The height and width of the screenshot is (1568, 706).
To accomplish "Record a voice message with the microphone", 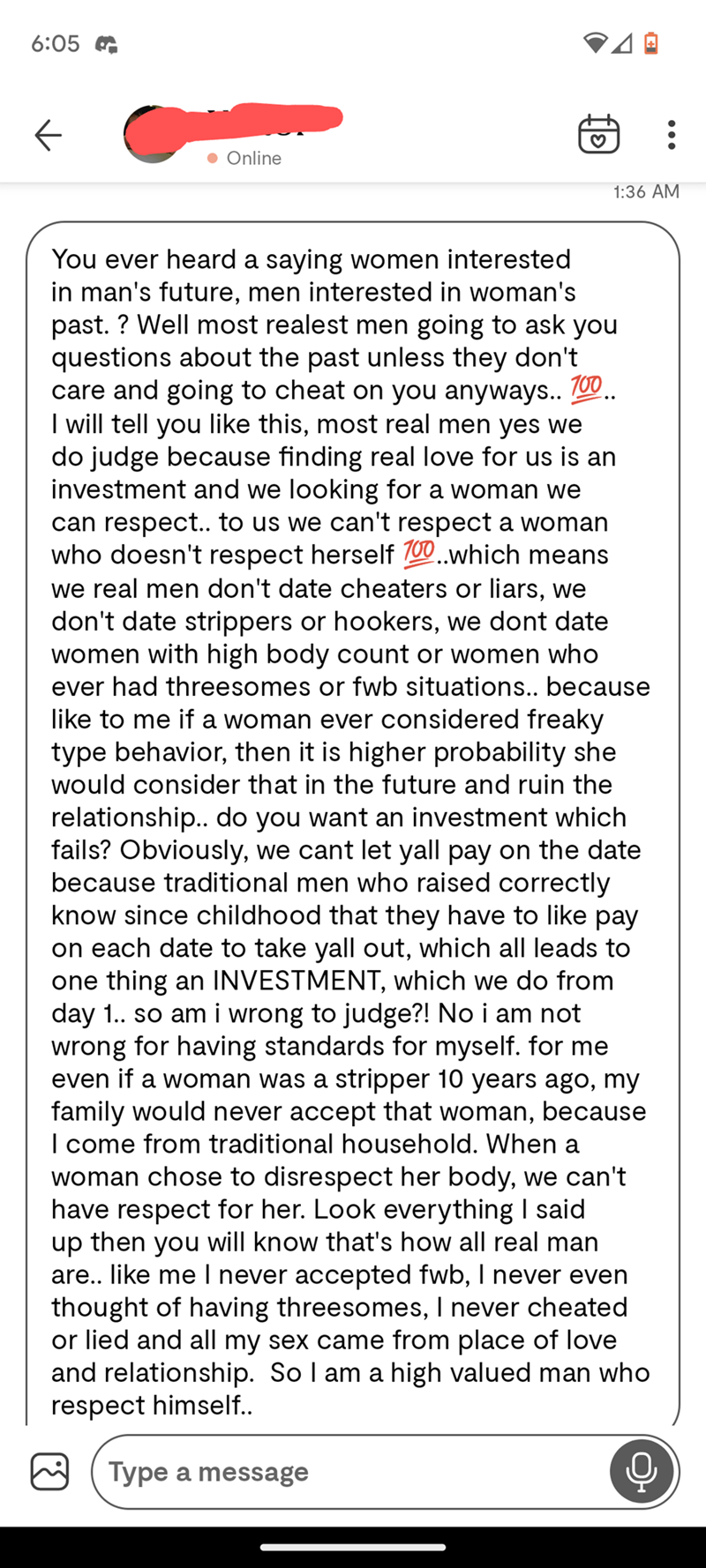I will 642,1471.
